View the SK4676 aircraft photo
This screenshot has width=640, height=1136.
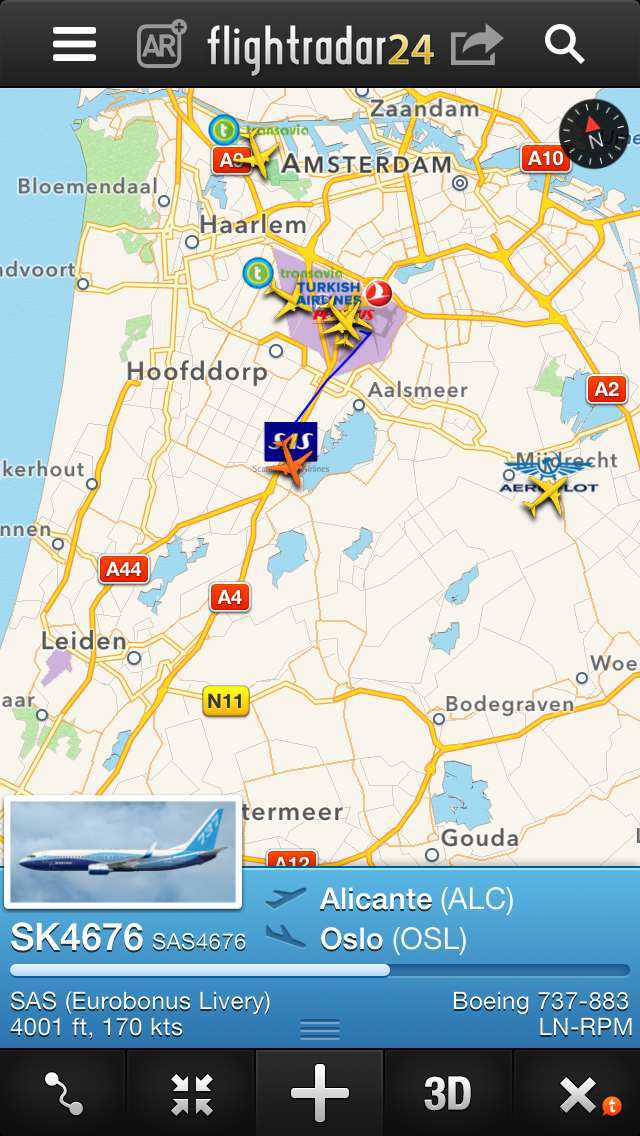pos(123,853)
